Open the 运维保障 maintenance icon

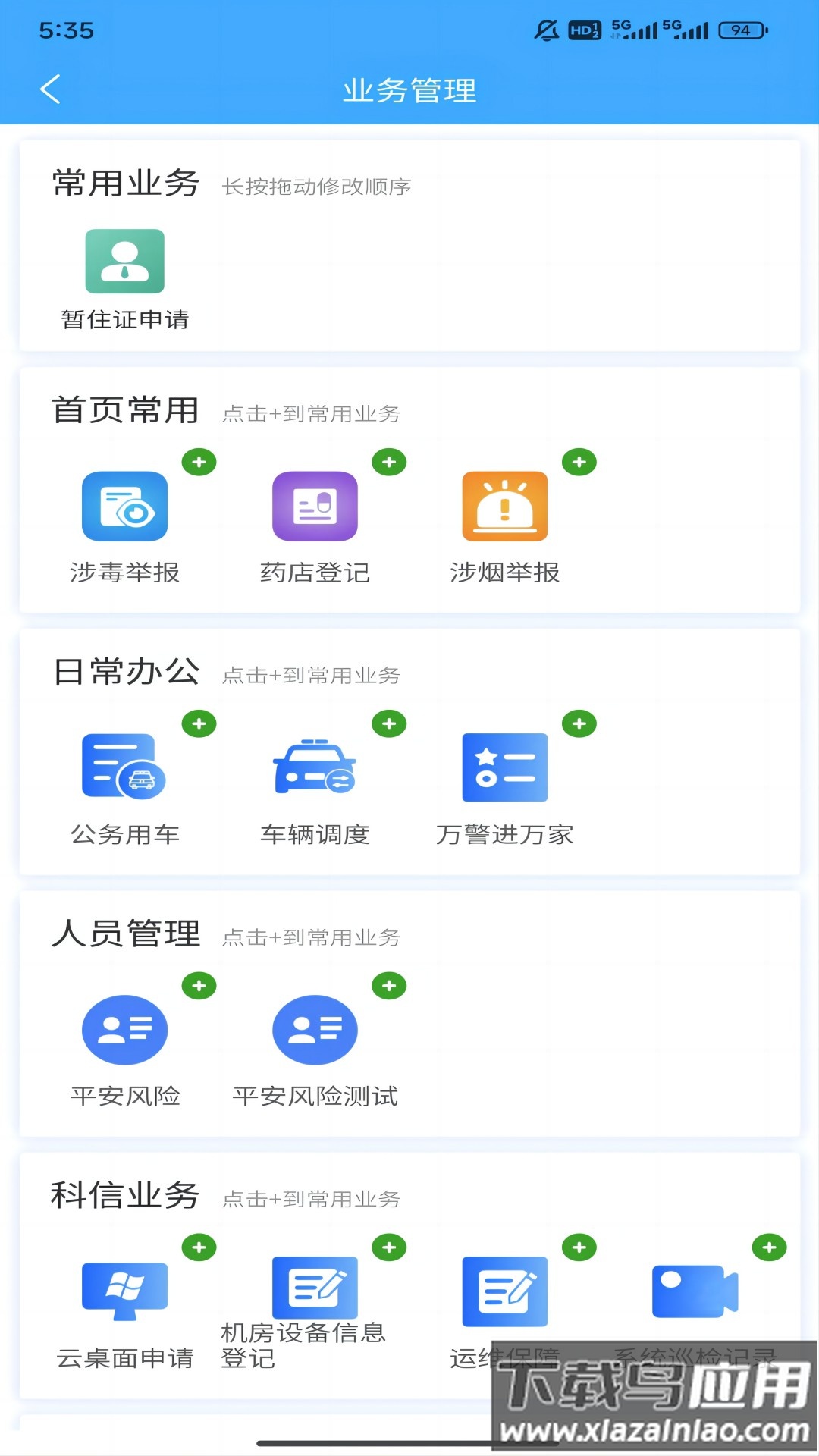pyautogui.click(x=504, y=1289)
